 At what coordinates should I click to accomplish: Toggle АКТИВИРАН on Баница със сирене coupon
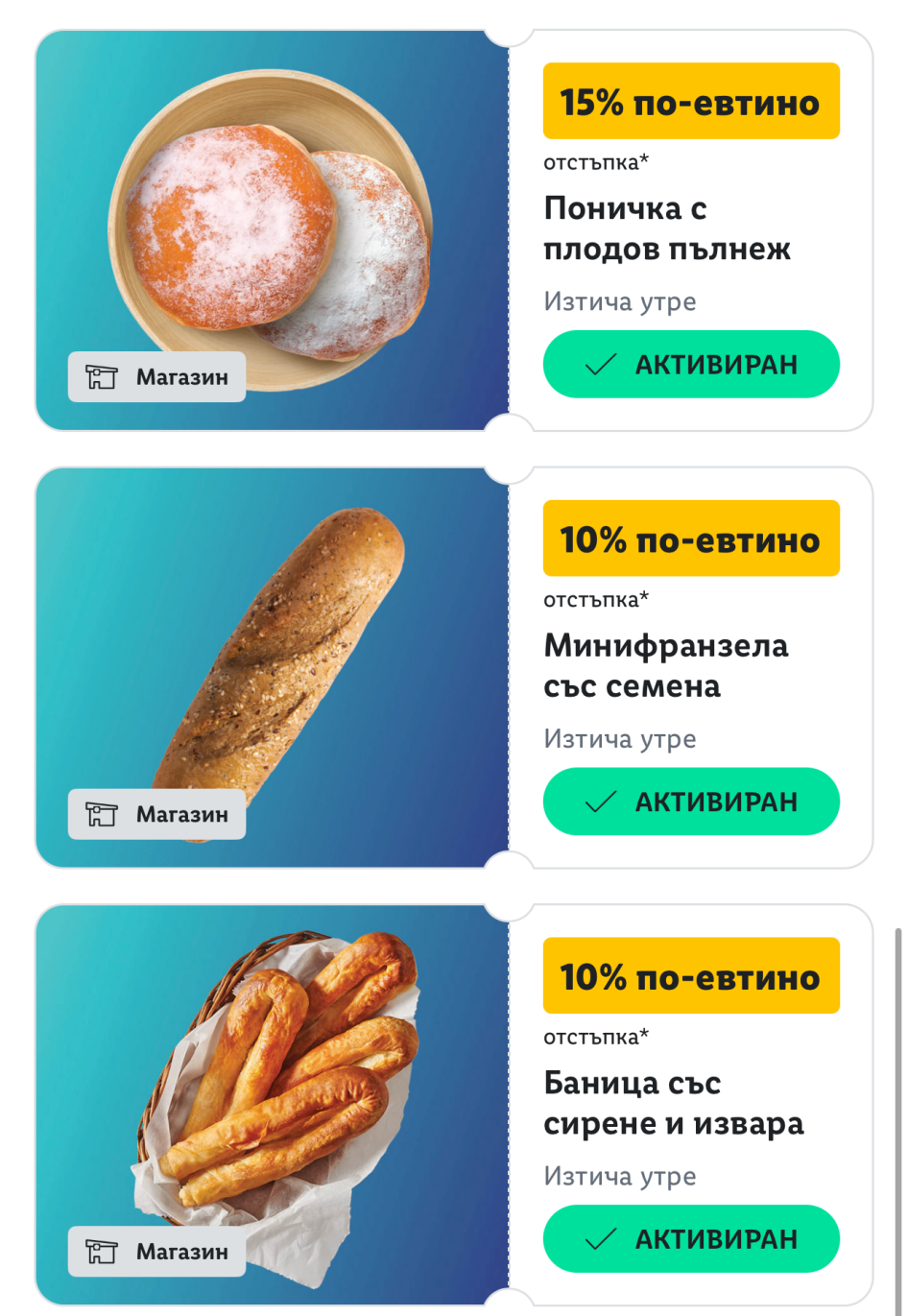(691, 1238)
